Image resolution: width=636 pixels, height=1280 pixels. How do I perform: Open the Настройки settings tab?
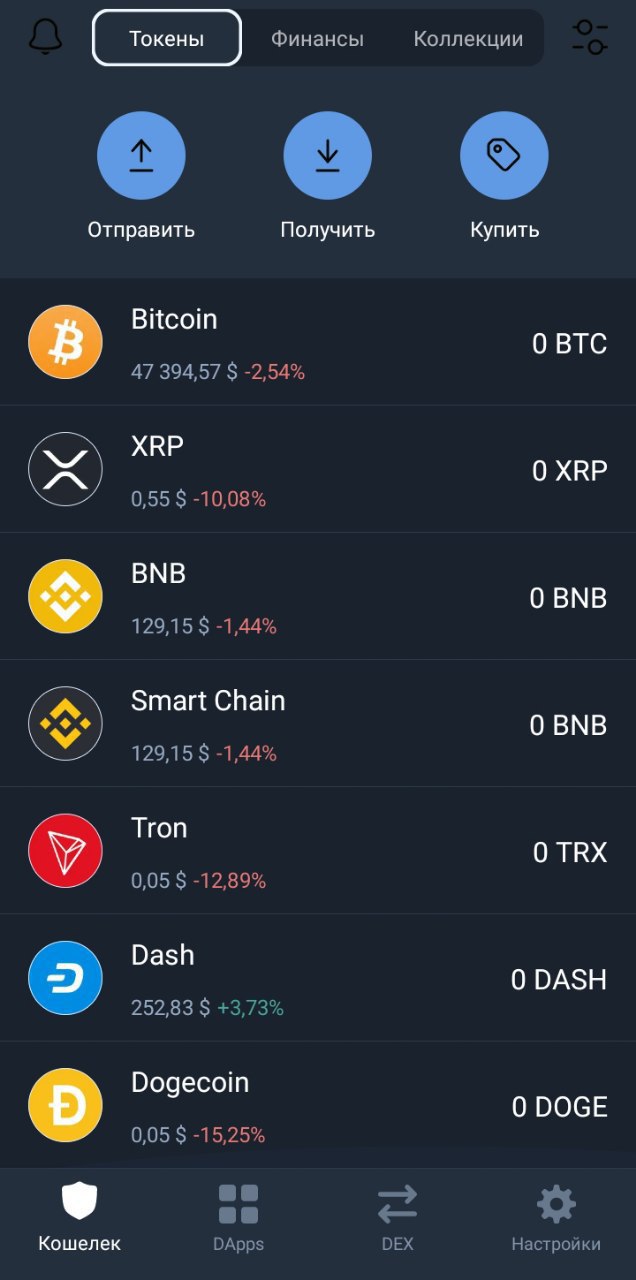pyautogui.click(x=556, y=1218)
